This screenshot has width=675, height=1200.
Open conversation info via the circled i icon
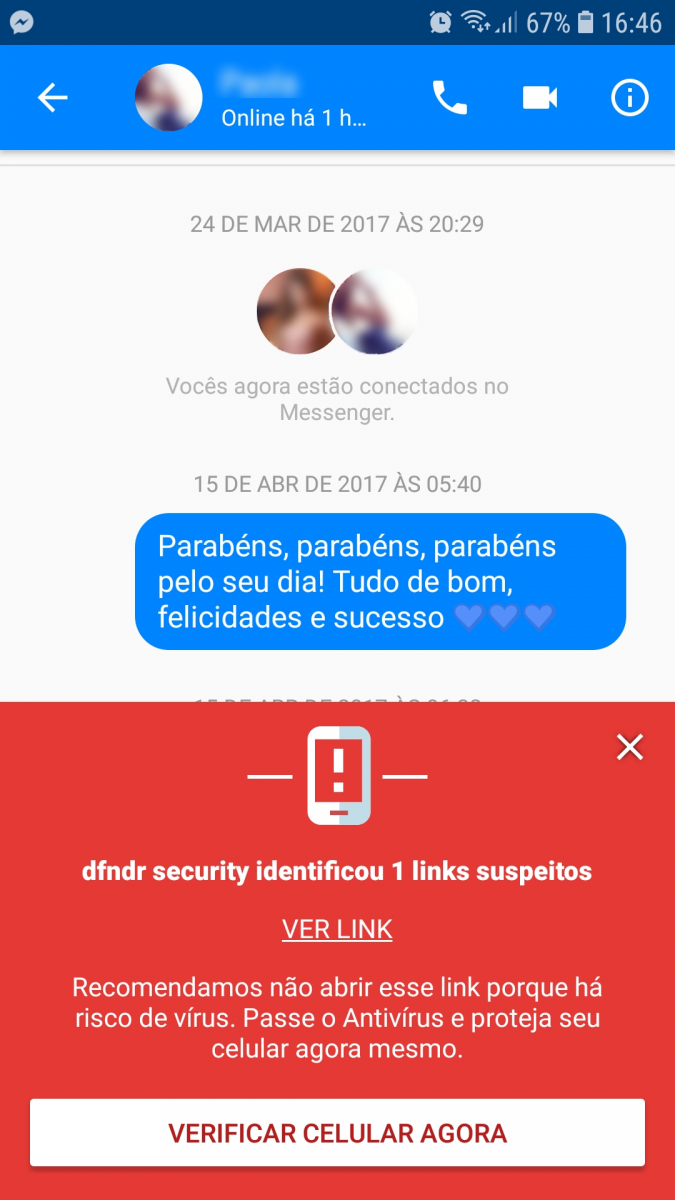[630, 97]
